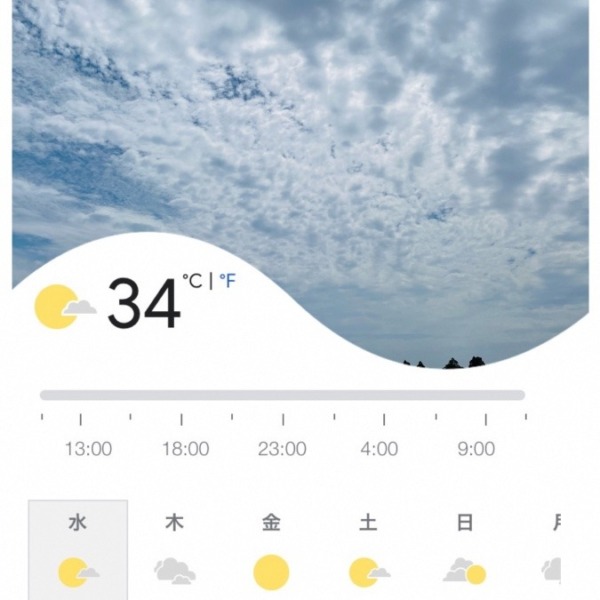Image resolution: width=600 pixels, height=600 pixels.
Task: Tap the hourly forecast slider bar
Action: click(282, 395)
